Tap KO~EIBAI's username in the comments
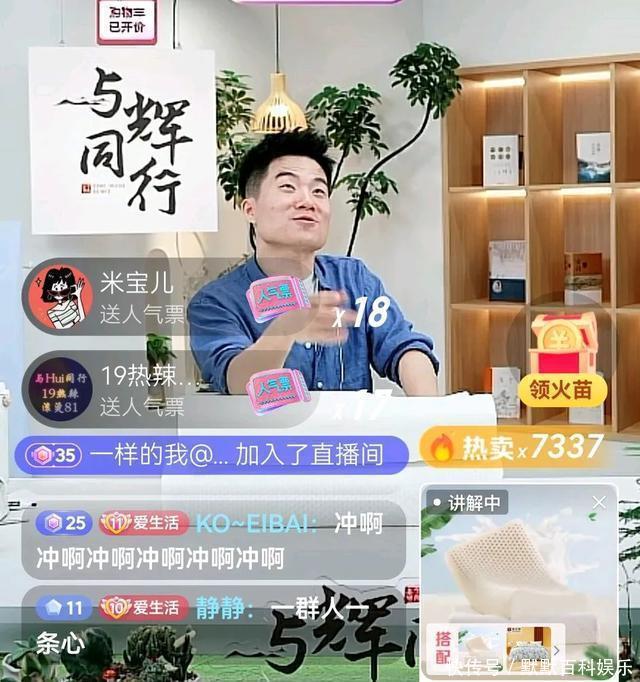The height and width of the screenshot is (682, 640). (x=256, y=523)
